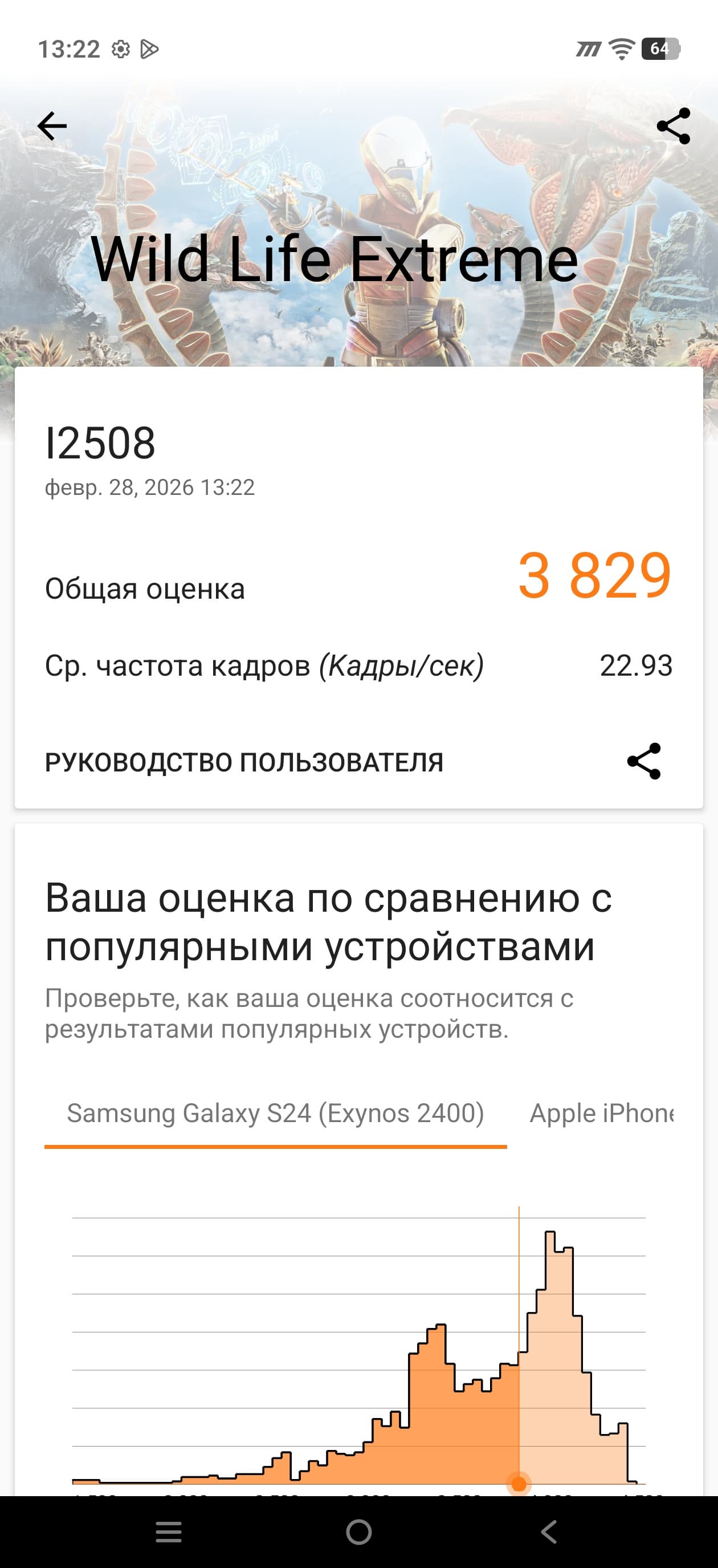Select the Samsung Galaxy S24 (Exynos 2400) tab

(275, 1114)
